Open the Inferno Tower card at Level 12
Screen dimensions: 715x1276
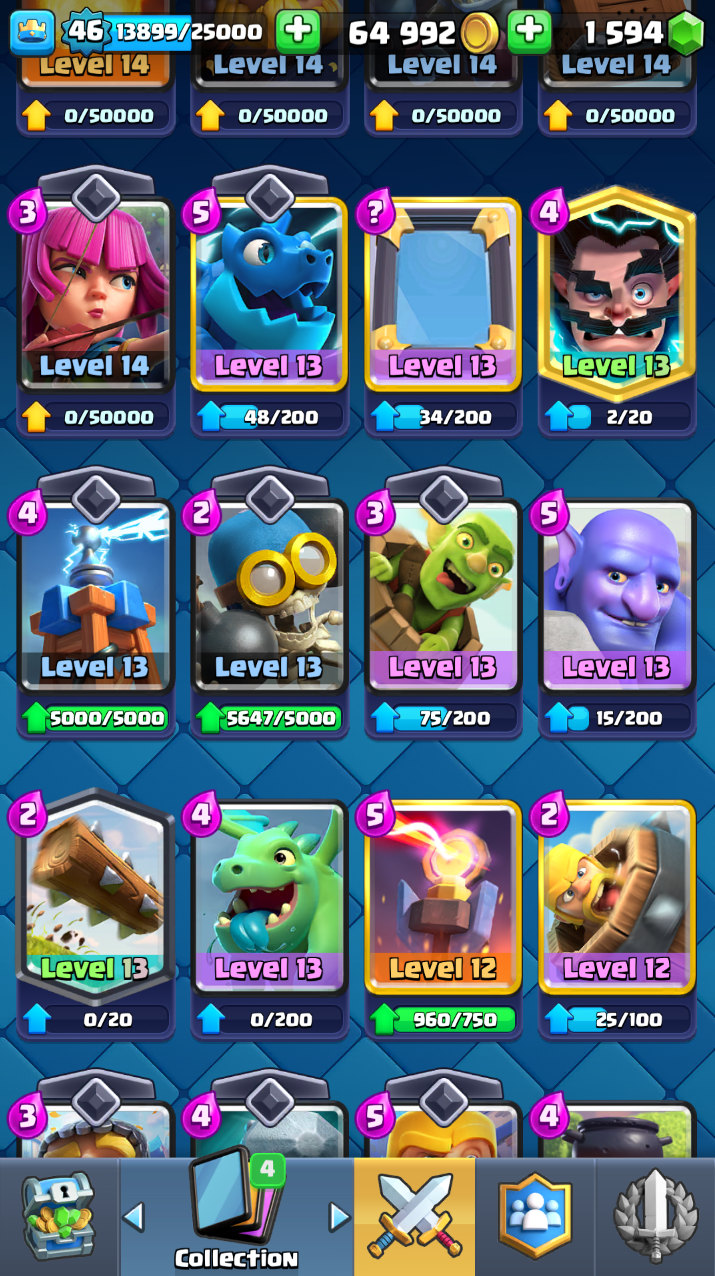443,900
